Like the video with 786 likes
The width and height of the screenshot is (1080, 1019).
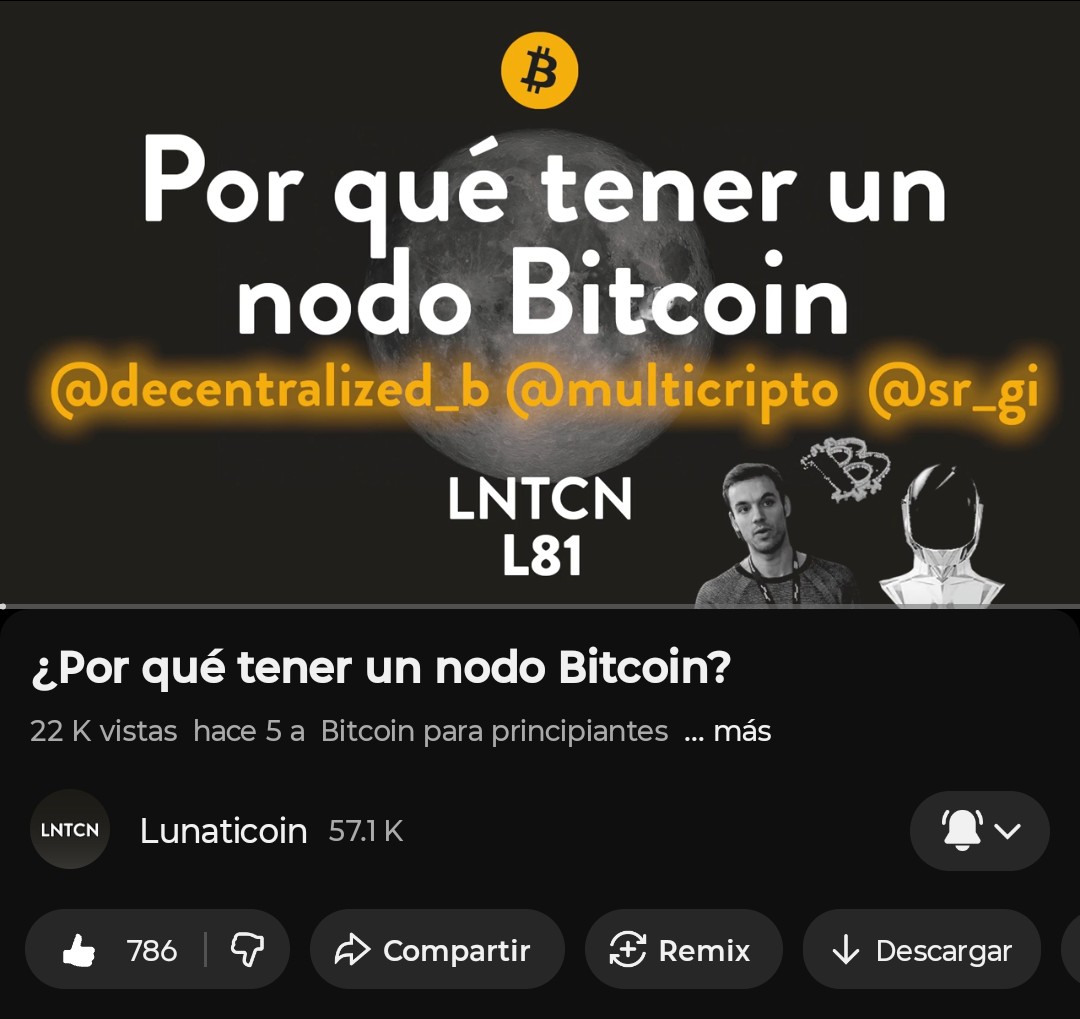click(118, 950)
